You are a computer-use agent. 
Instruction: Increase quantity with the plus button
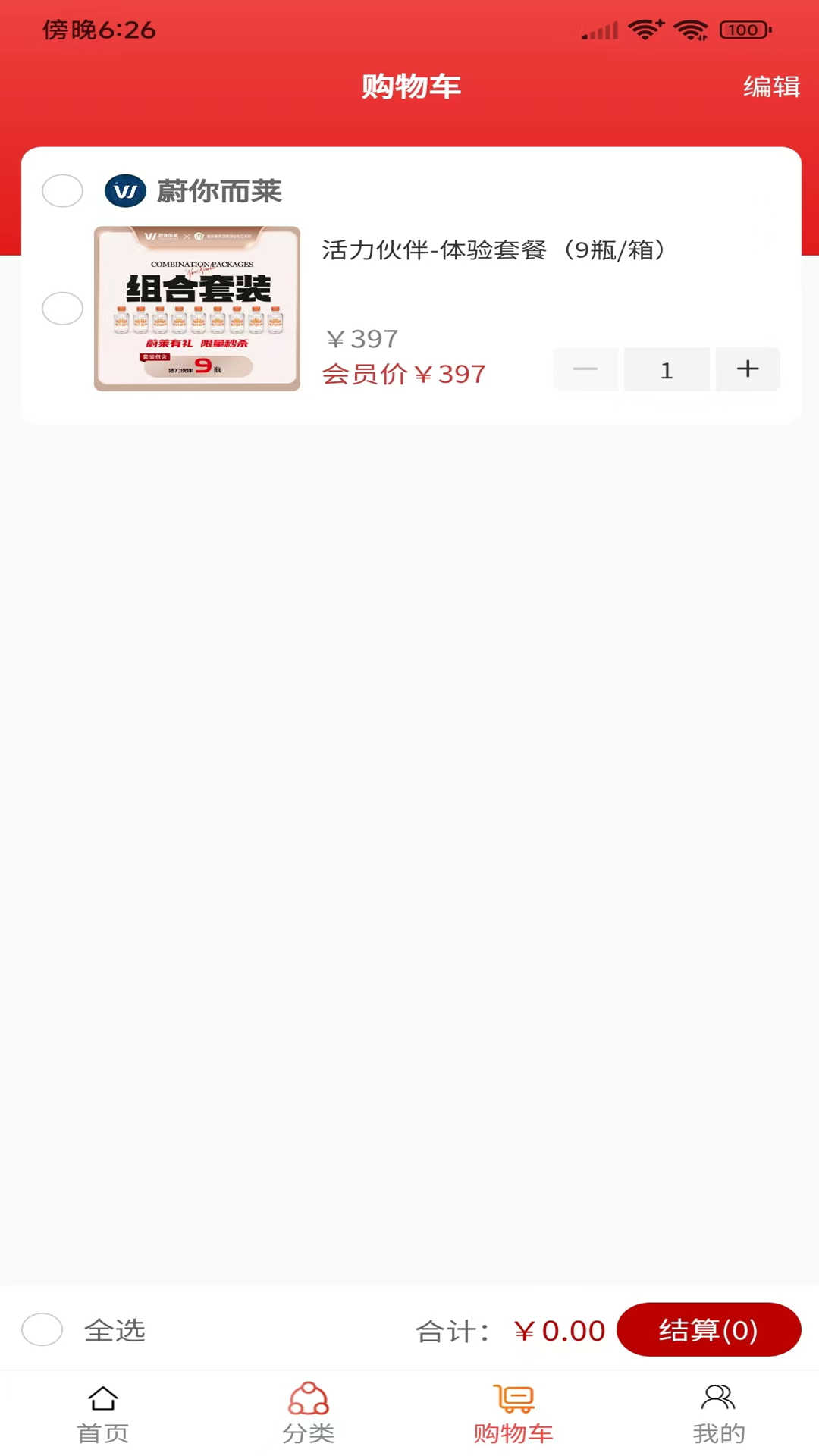tap(747, 369)
